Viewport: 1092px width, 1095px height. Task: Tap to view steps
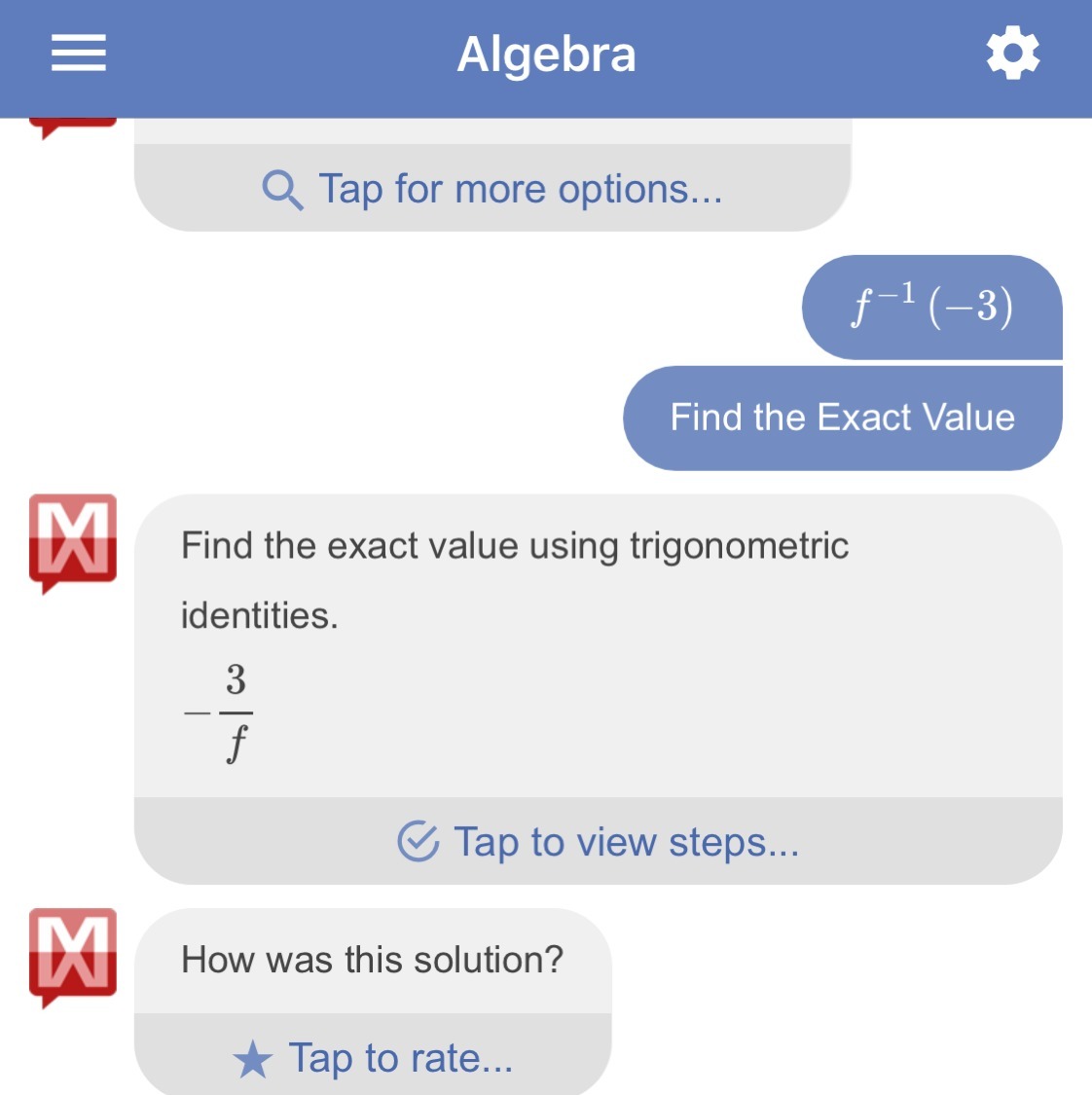pyautogui.click(x=598, y=842)
